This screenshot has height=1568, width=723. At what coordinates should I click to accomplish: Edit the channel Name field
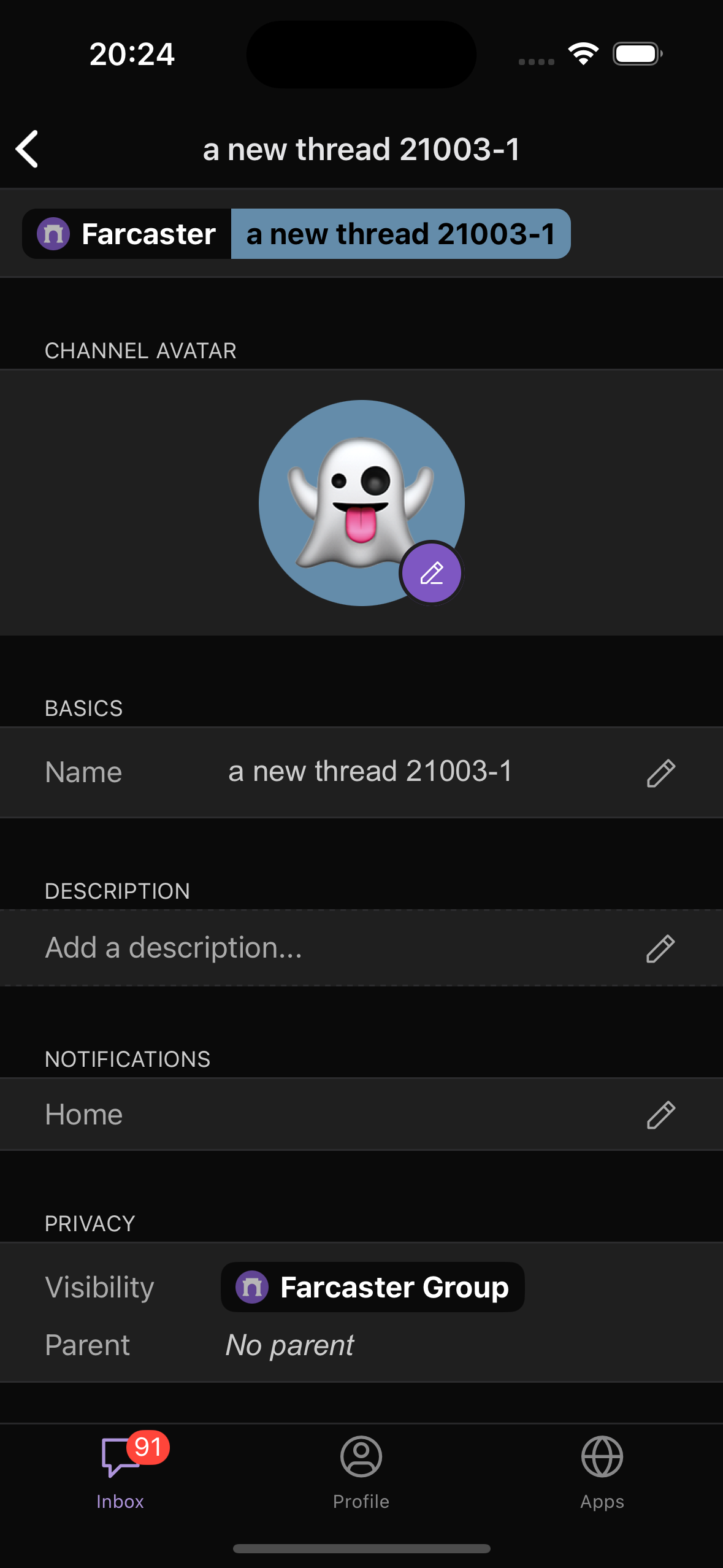(660, 773)
